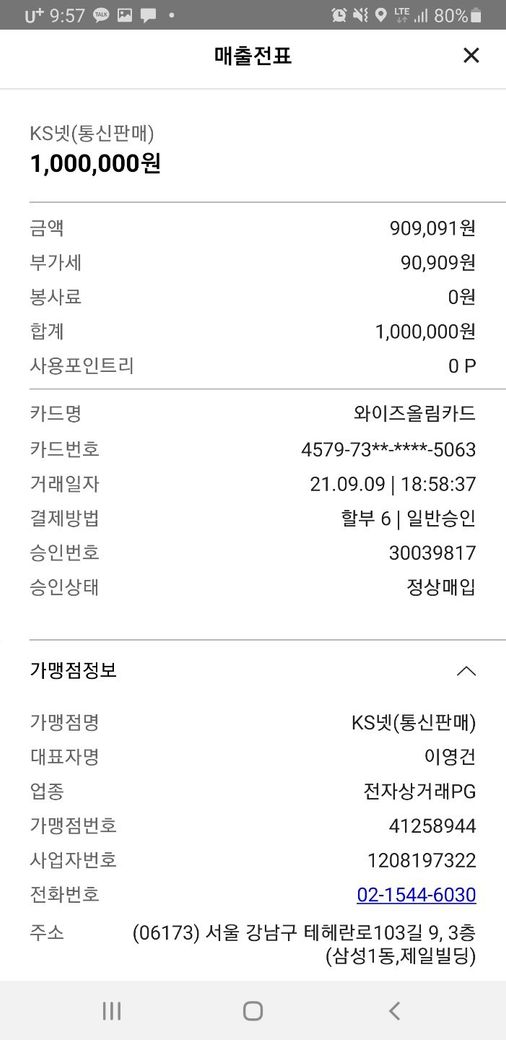
Task: Call the merchant number 02-1544-6030
Action: tap(416, 895)
